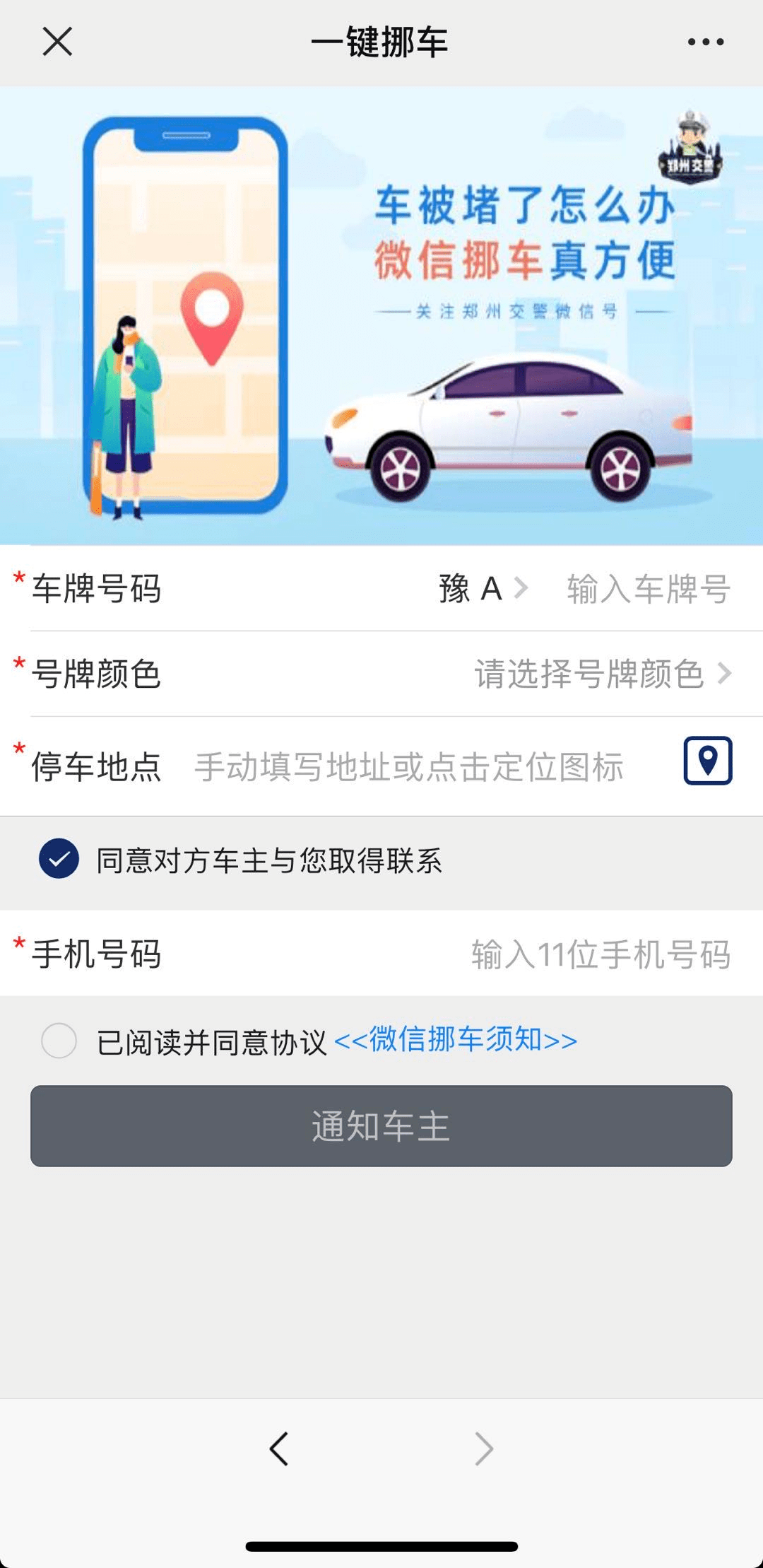This screenshot has height=1568, width=763.
Task: Tap the 输入11位手机号码 field
Action: coord(601,954)
